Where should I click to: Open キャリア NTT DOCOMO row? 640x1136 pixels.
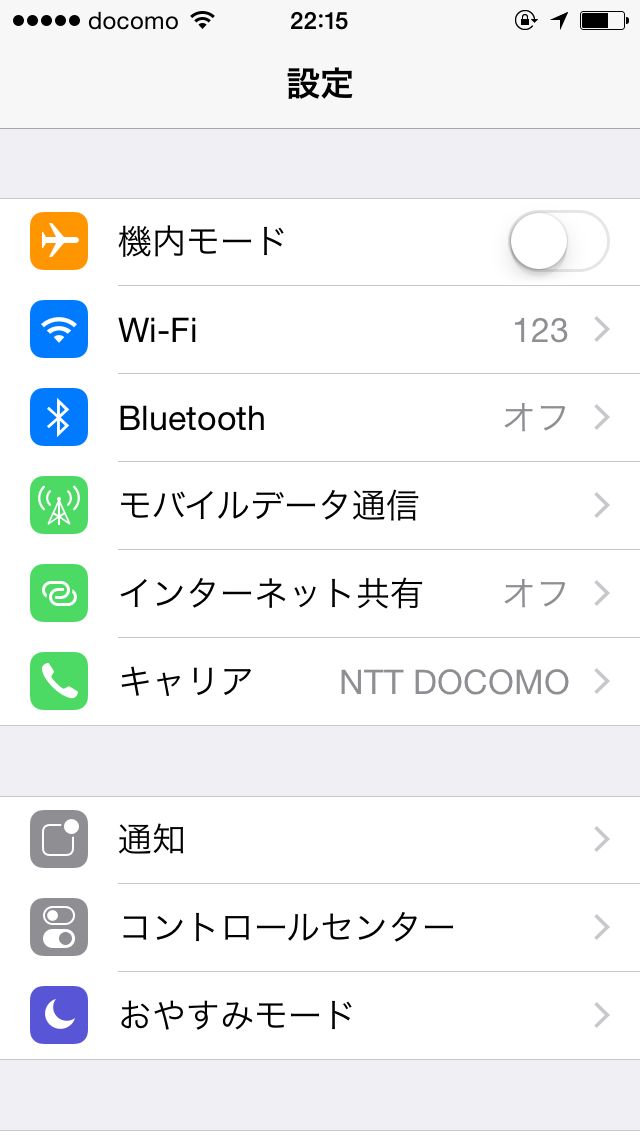click(x=320, y=682)
